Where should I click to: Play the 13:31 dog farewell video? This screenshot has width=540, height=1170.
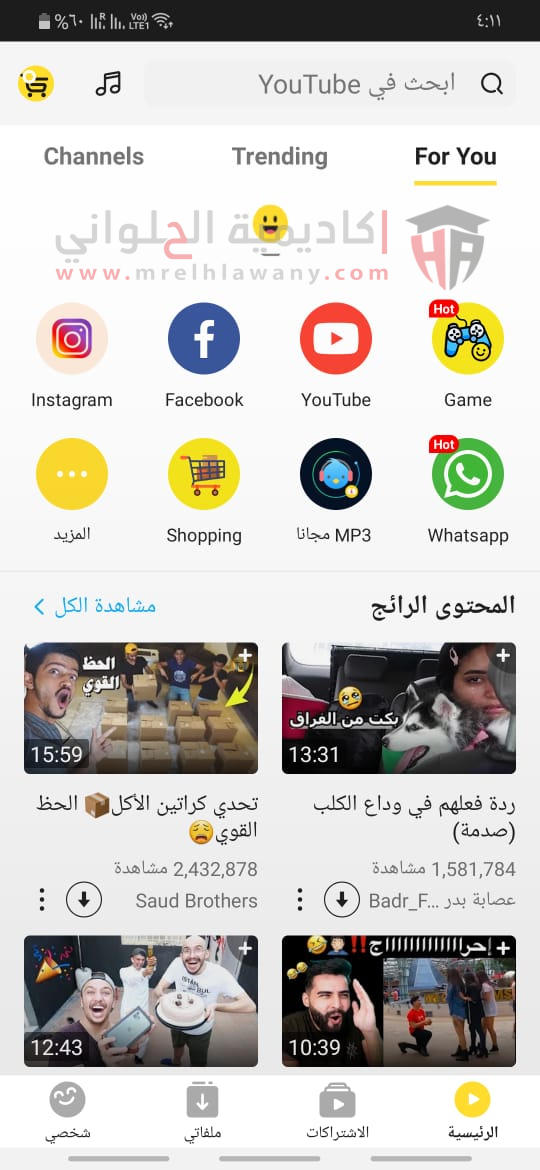(x=399, y=707)
